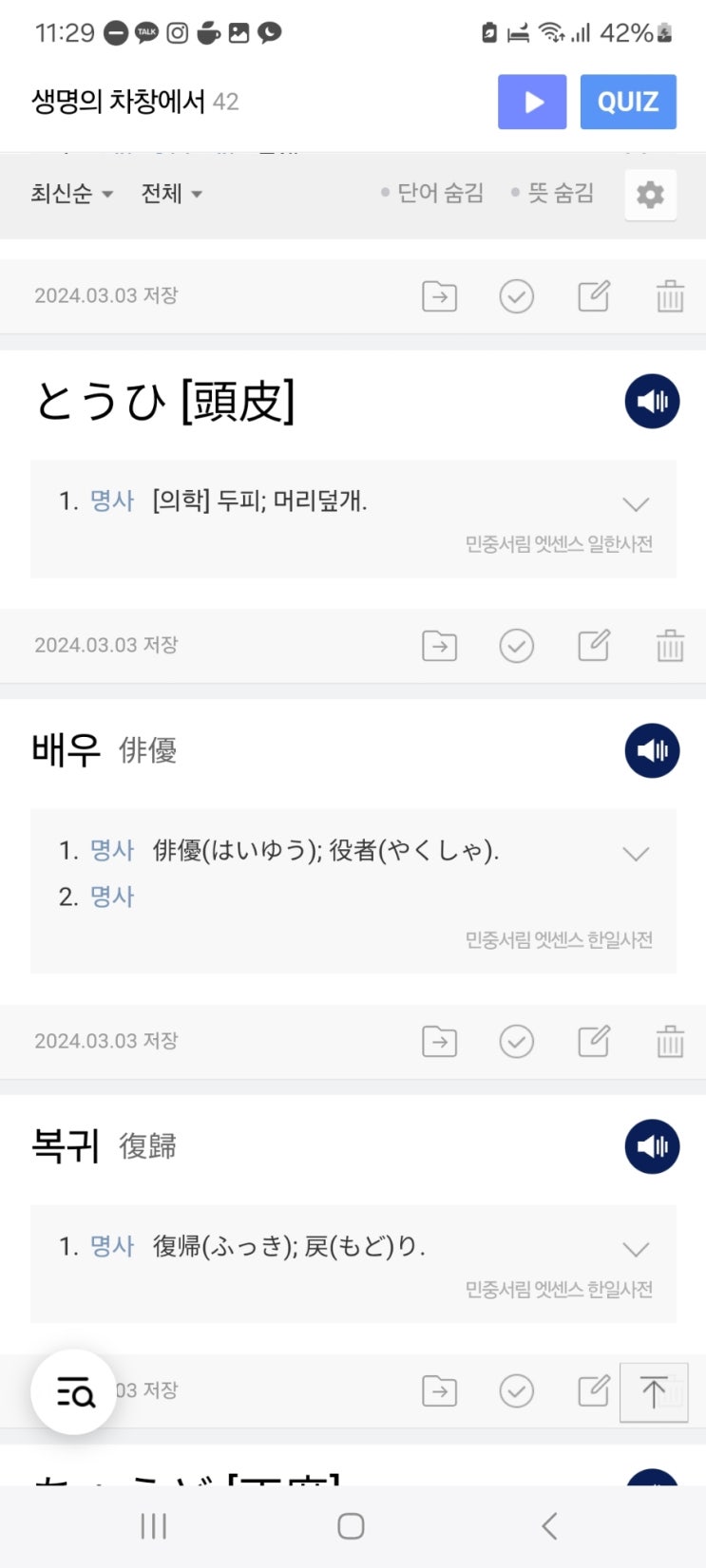This screenshot has width=706, height=1568.
Task: Toggle 뜻 숨김 option
Action: 552,193
